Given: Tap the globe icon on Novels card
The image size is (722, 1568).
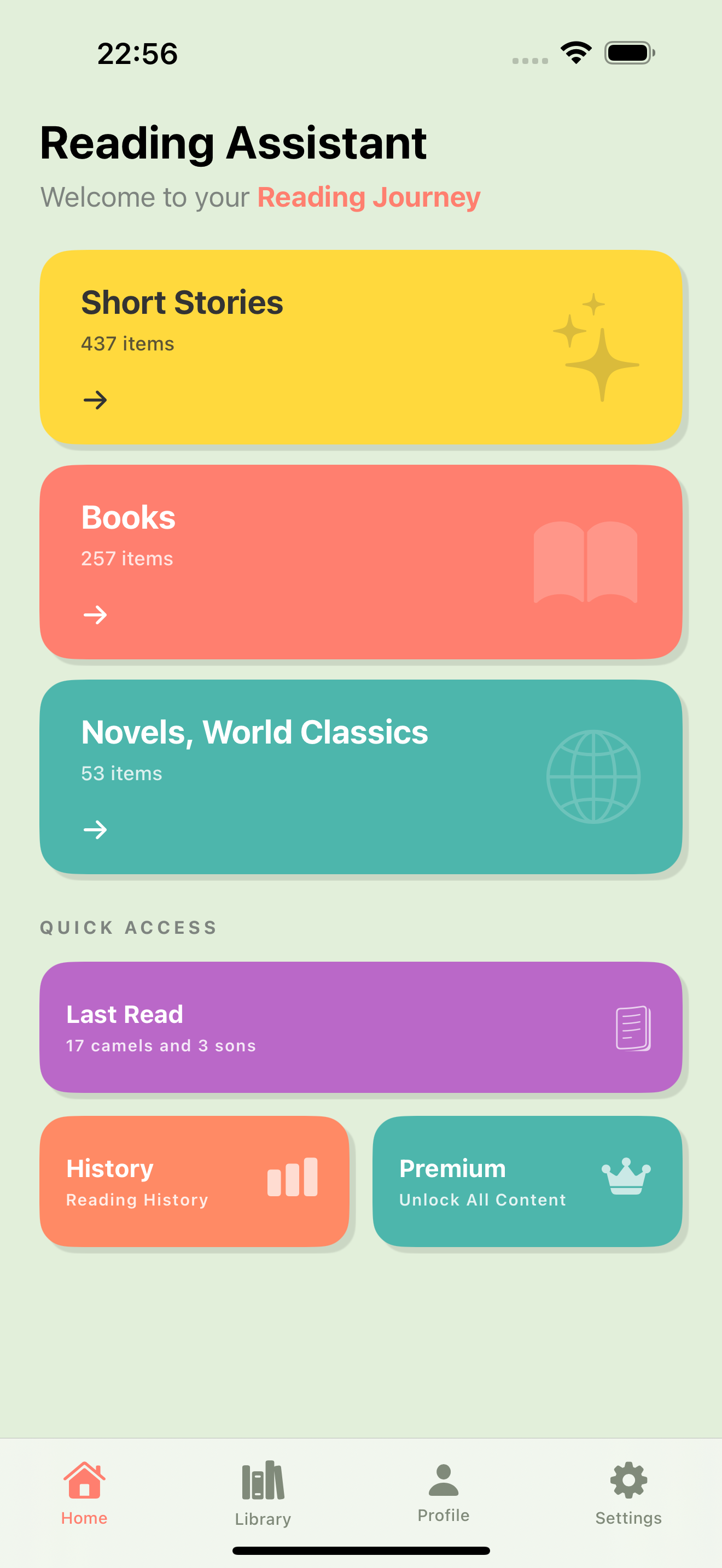Looking at the screenshot, I should coord(592,777).
